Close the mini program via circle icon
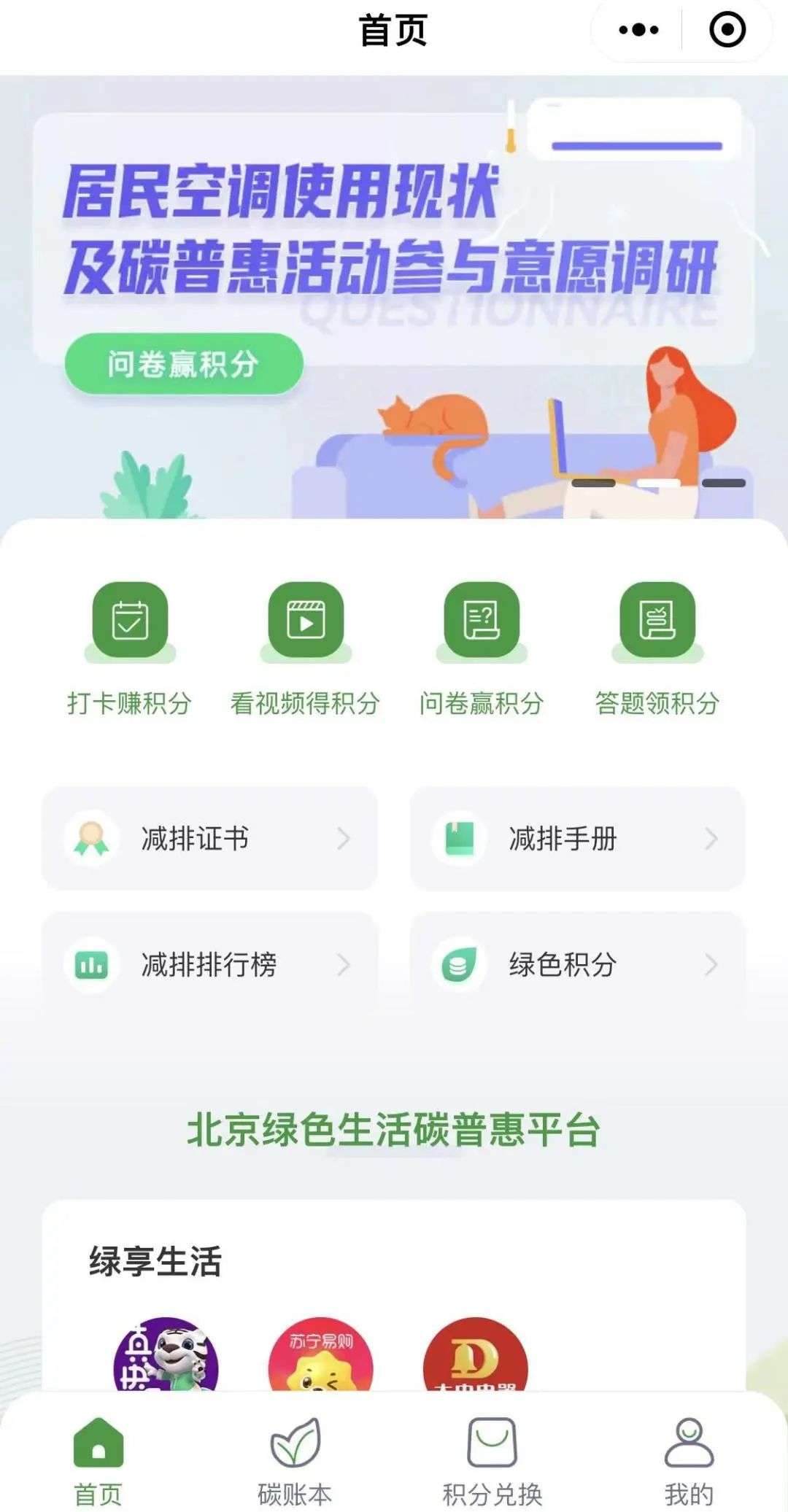 tap(727, 31)
